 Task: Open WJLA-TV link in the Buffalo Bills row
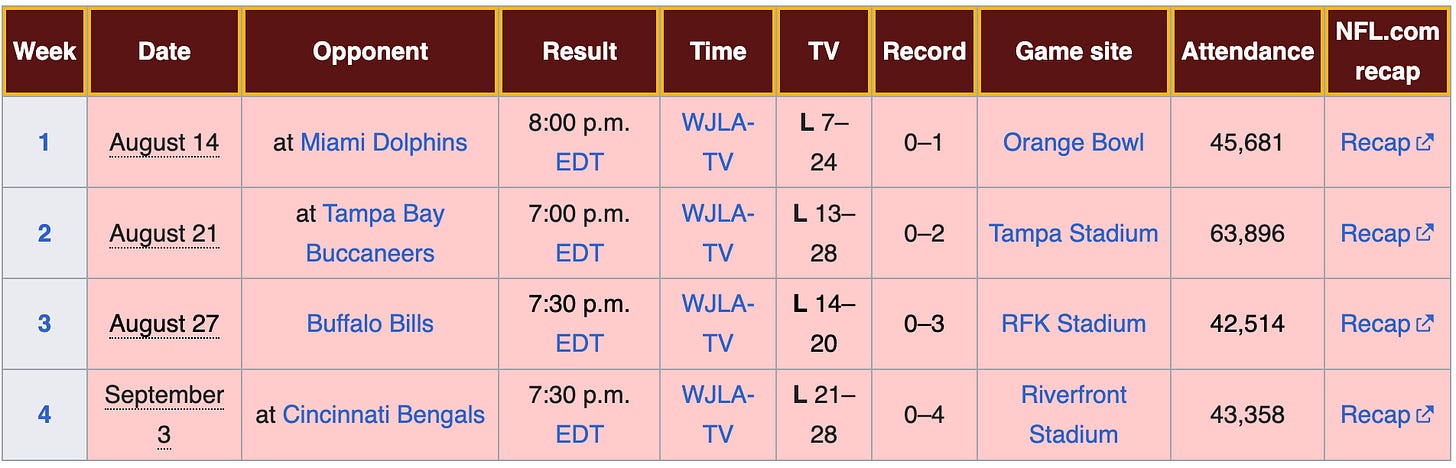pos(717,324)
